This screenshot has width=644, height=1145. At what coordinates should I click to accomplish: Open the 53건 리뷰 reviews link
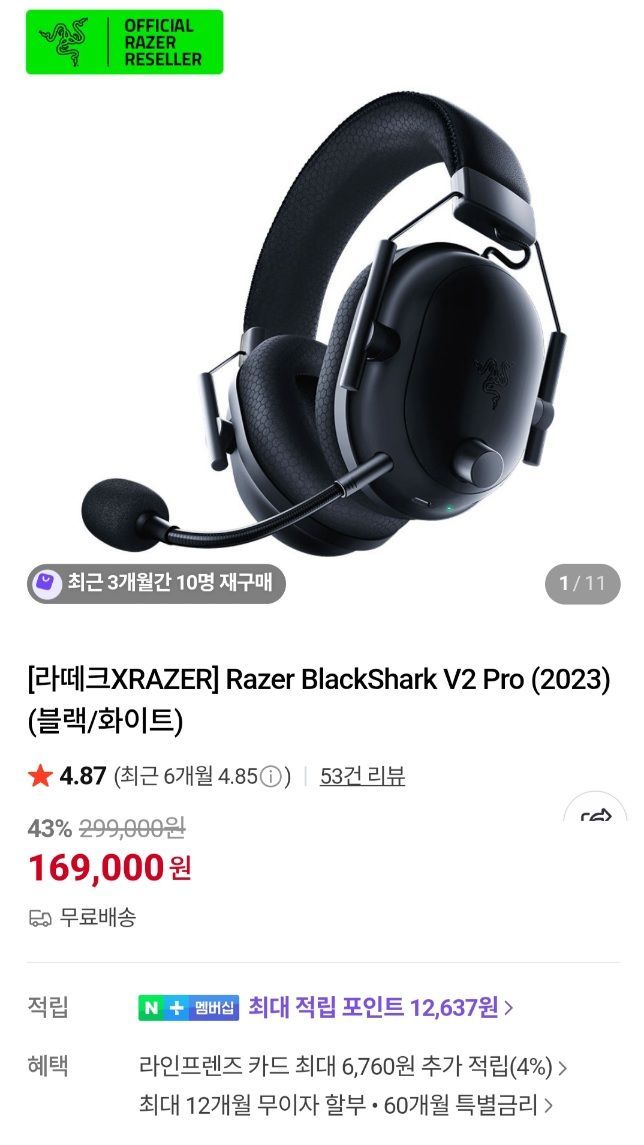362,775
